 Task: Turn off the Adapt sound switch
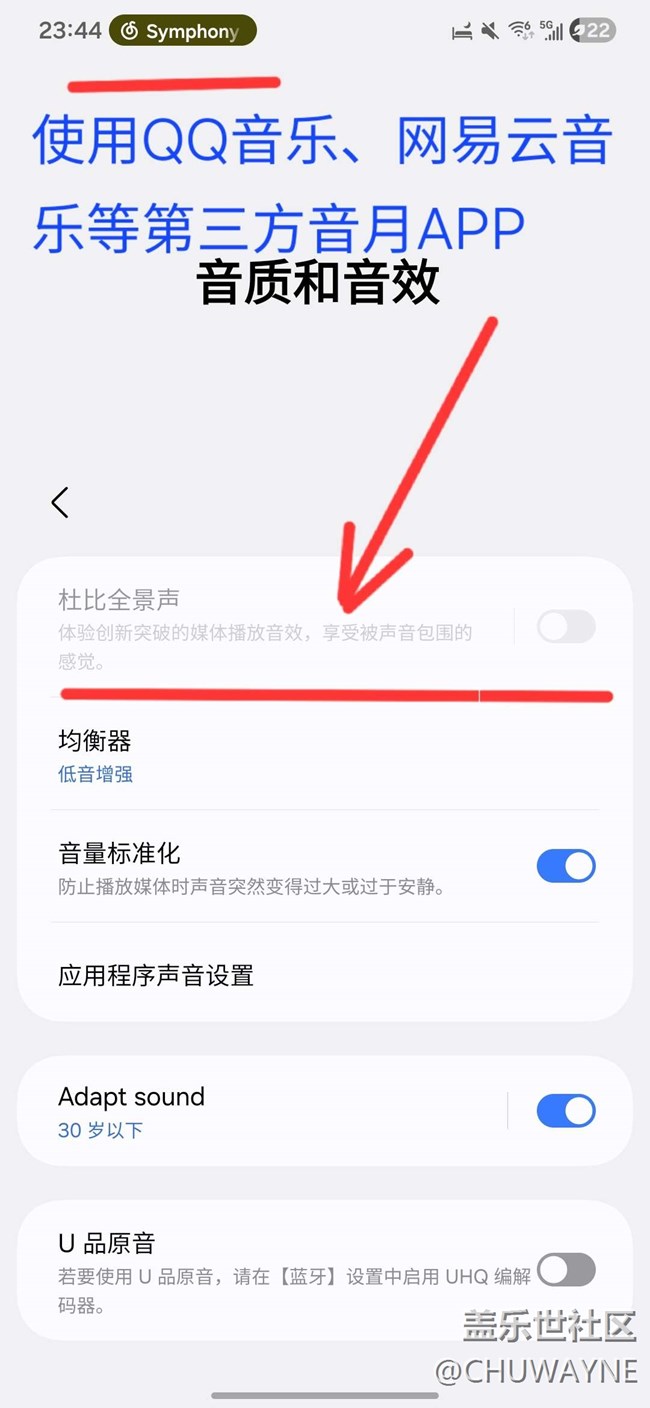click(x=565, y=1111)
